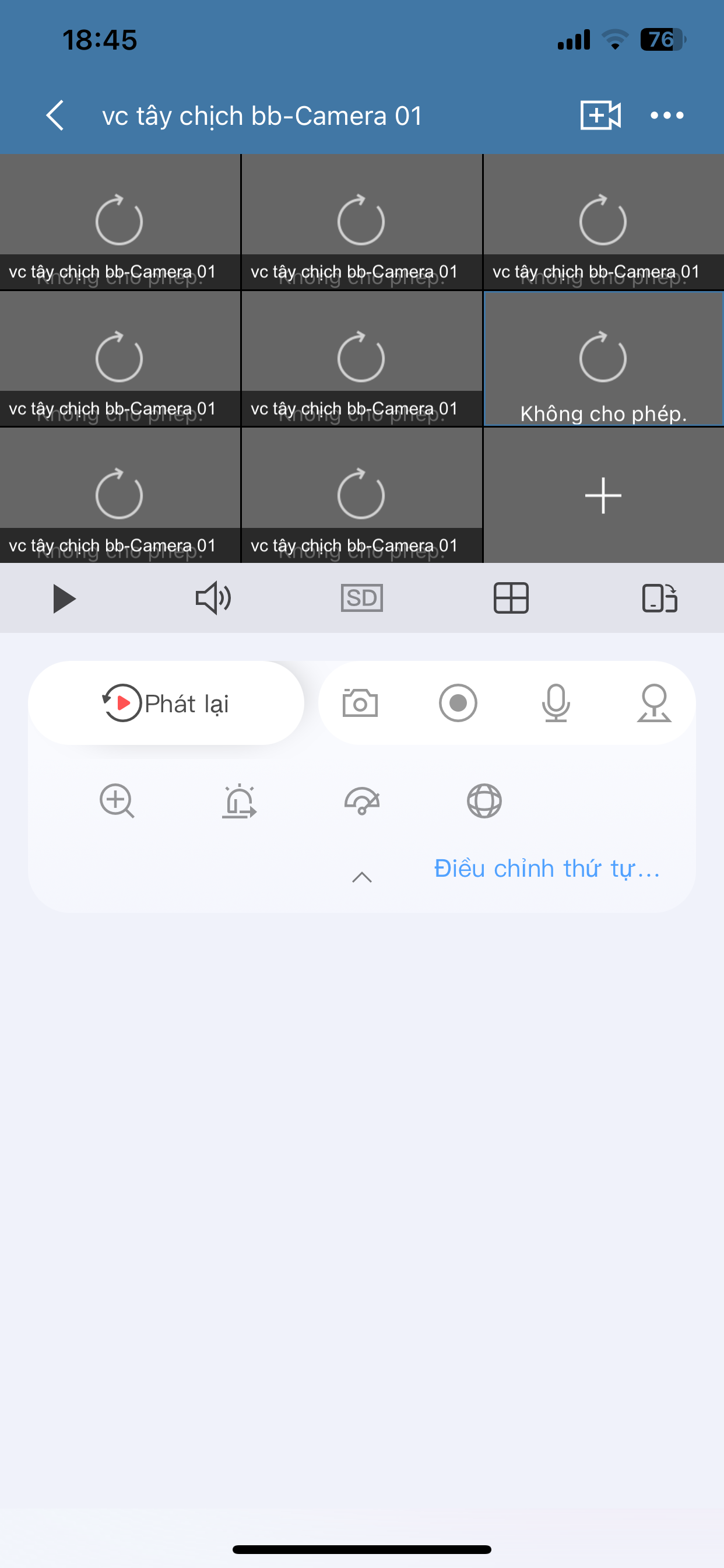
Task: Open the fisheye globe view icon
Action: click(484, 801)
